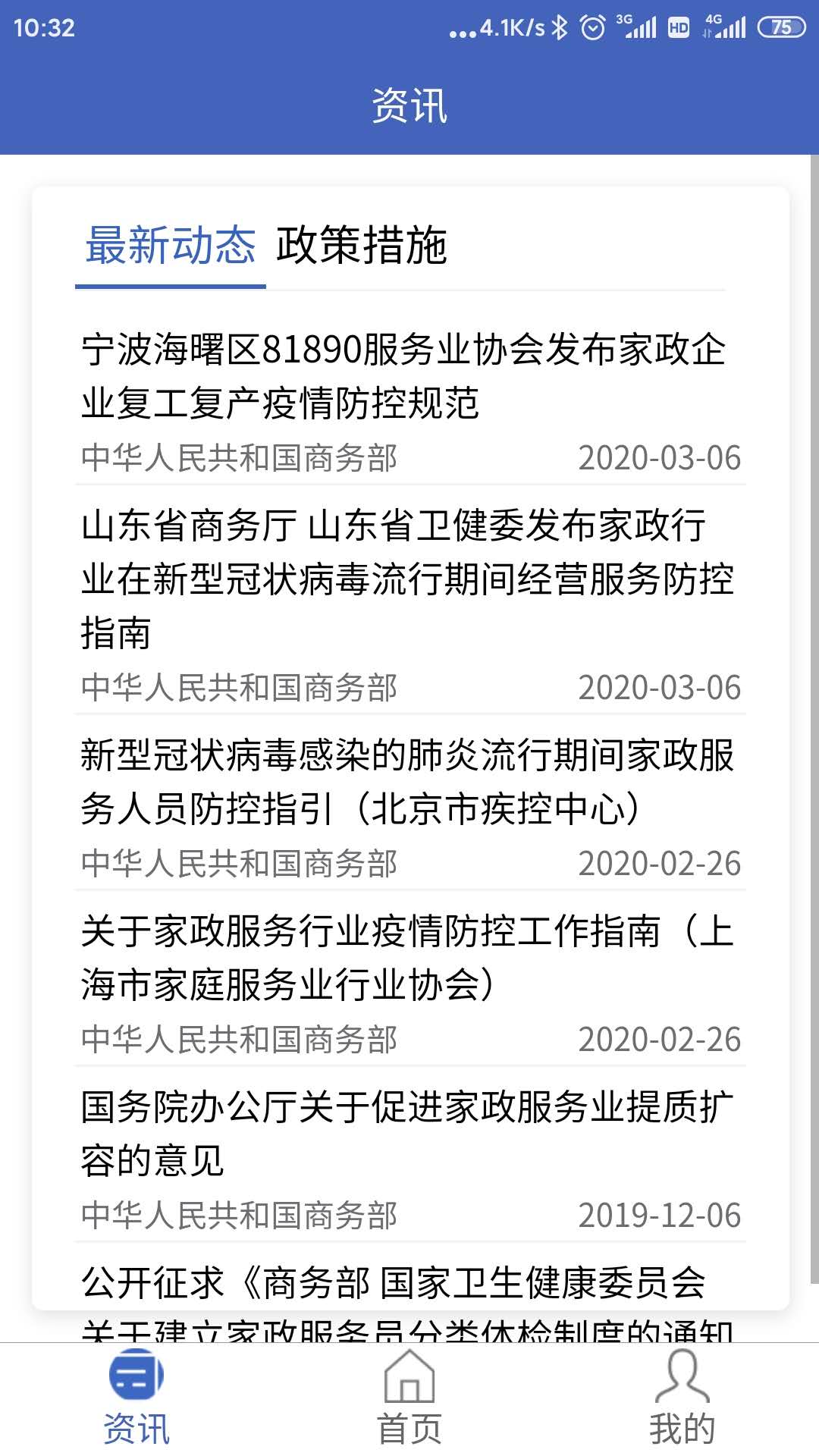Viewport: 819px width, 1456px height.
Task: Open the 宁波海曙区81890 news article
Action: (x=409, y=375)
